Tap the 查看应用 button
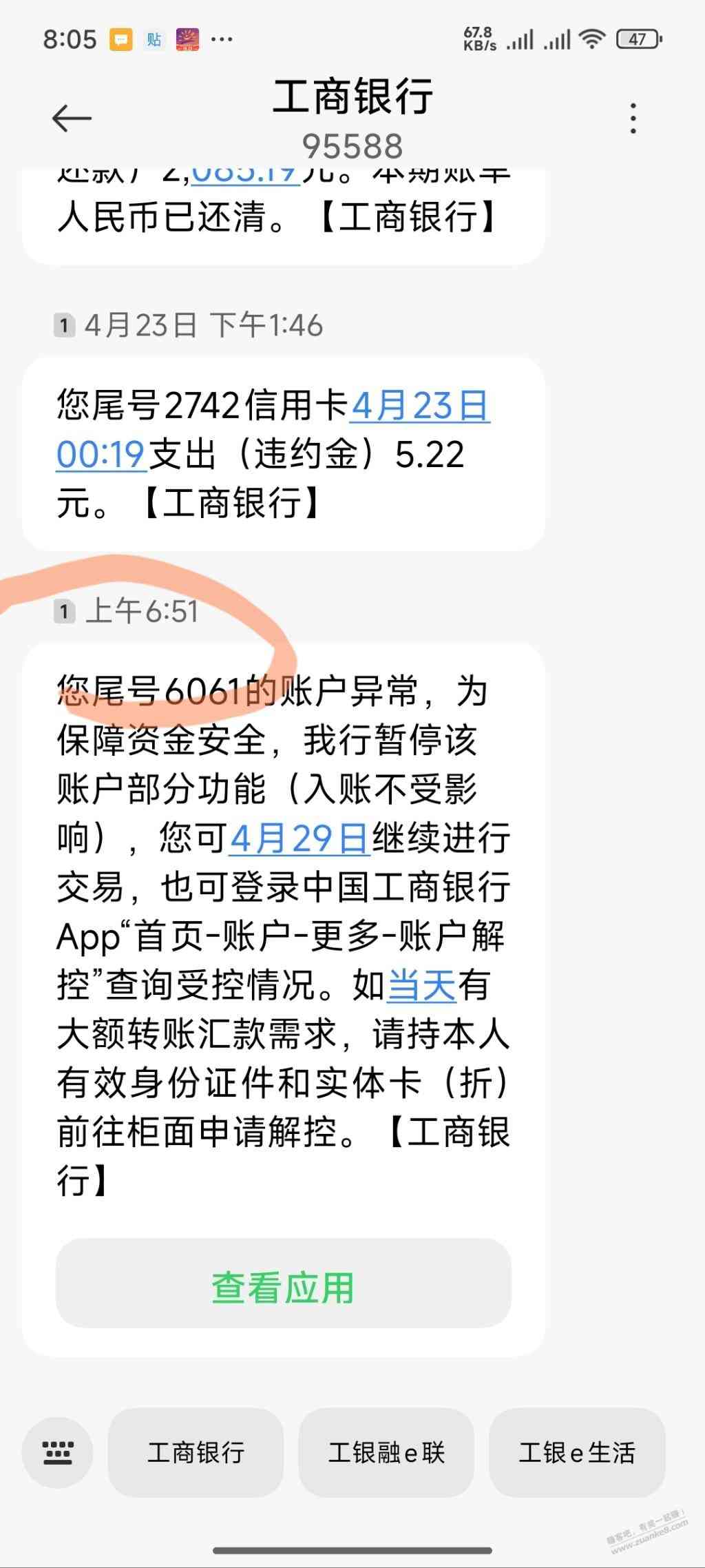The height and width of the screenshot is (1568, 705). tap(283, 1288)
